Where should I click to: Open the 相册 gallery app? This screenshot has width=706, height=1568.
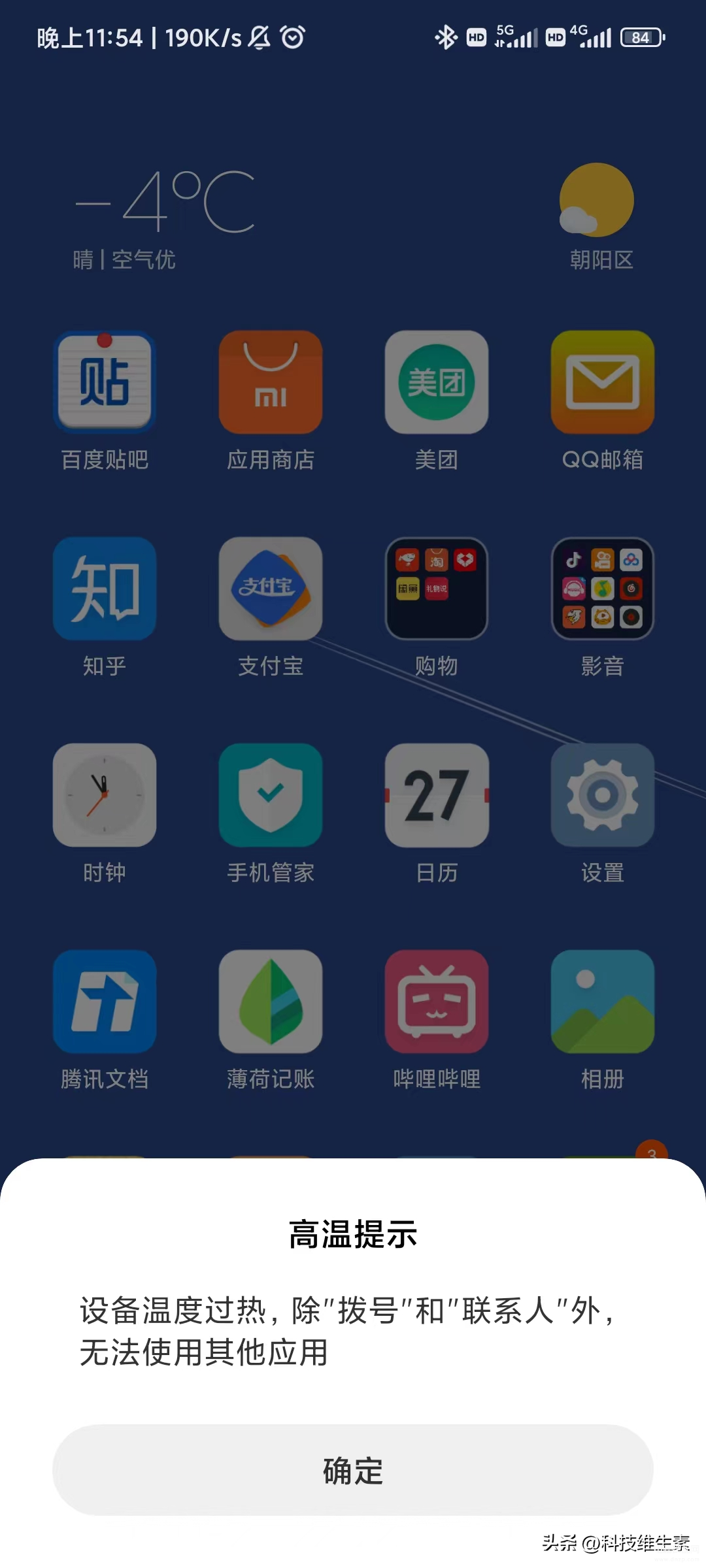click(603, 1002)
